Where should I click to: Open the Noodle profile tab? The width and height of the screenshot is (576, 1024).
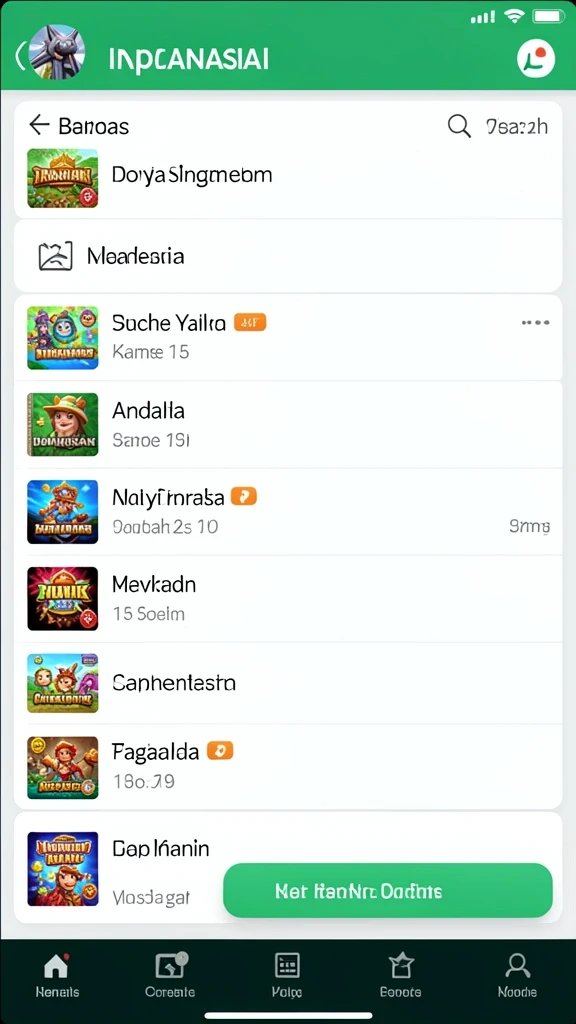pos(517,975)
